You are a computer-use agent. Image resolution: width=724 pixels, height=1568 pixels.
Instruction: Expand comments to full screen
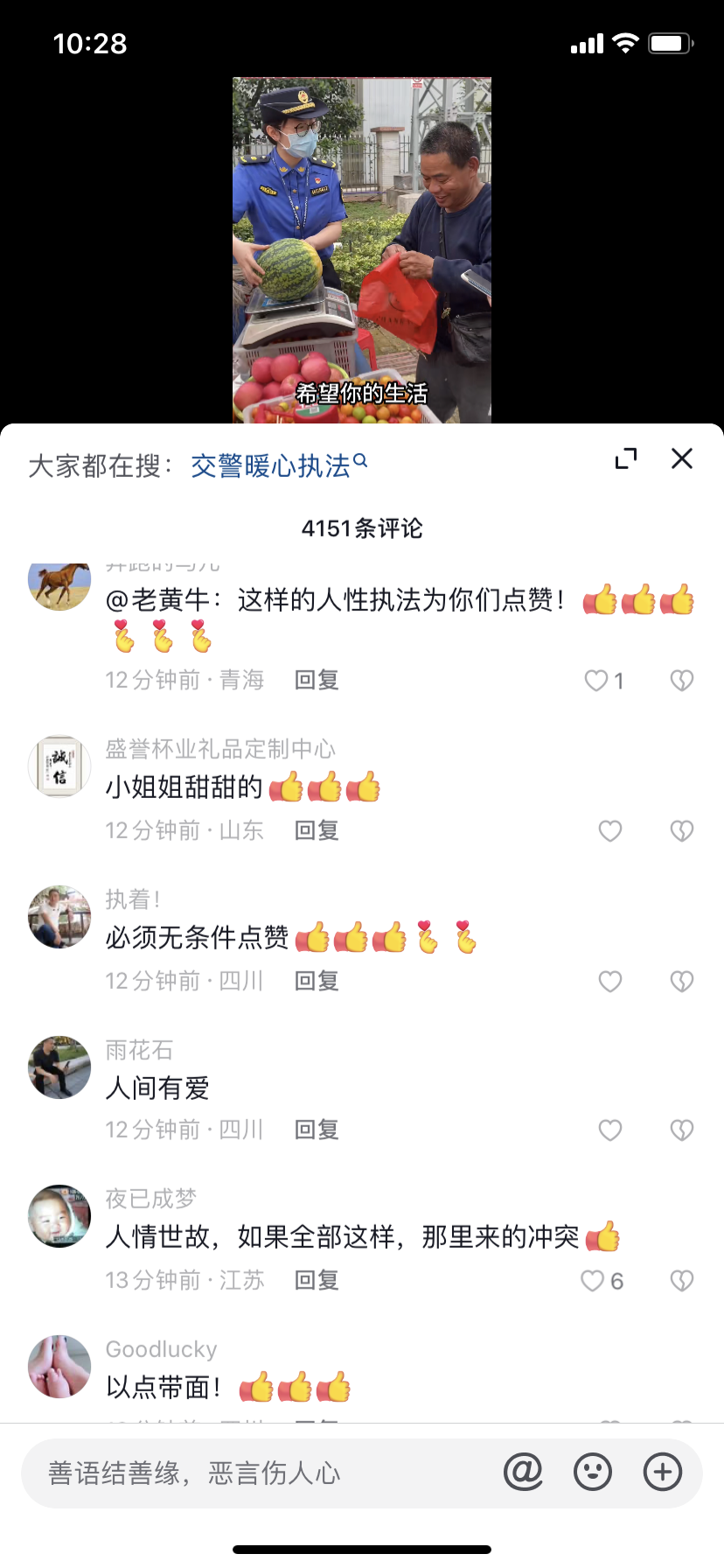tap(626, 458)
